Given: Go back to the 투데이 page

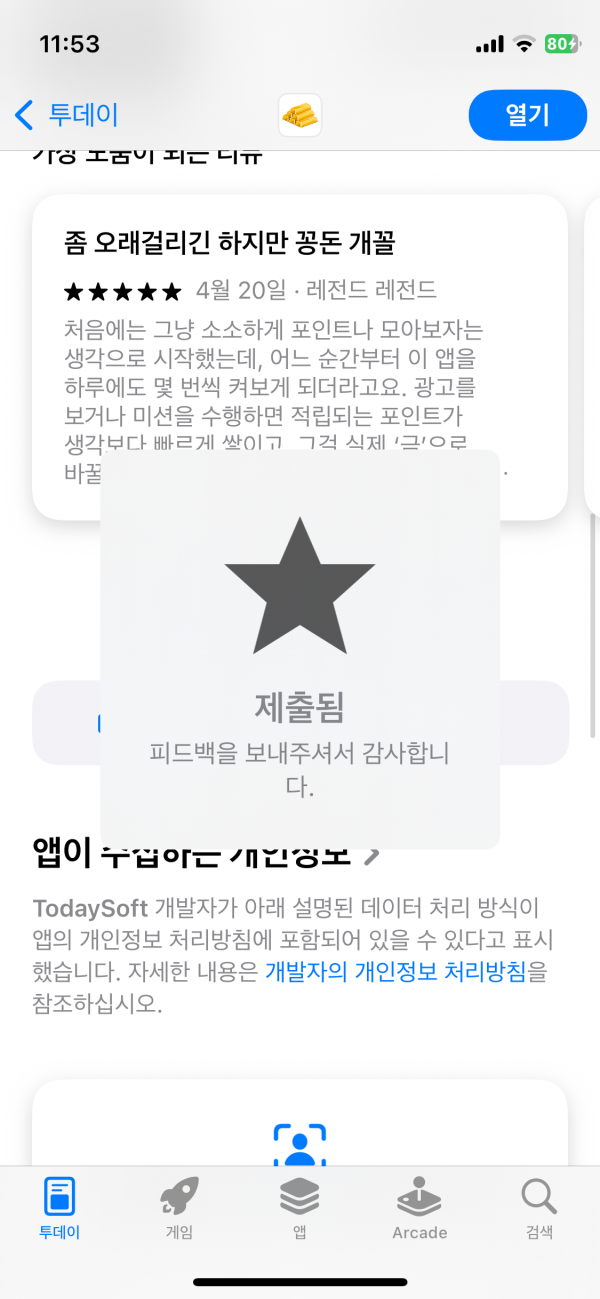Looking at the screenshot, I should pyautogui.click(x=66, y=115).
